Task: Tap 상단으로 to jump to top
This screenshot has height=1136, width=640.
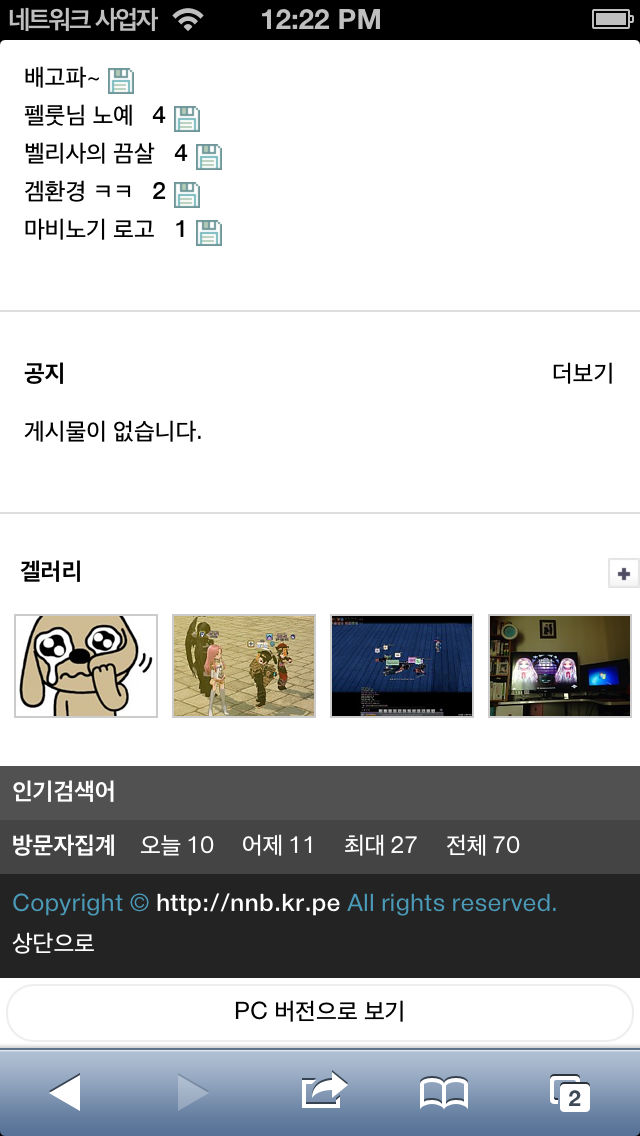Action: point(54,942)
